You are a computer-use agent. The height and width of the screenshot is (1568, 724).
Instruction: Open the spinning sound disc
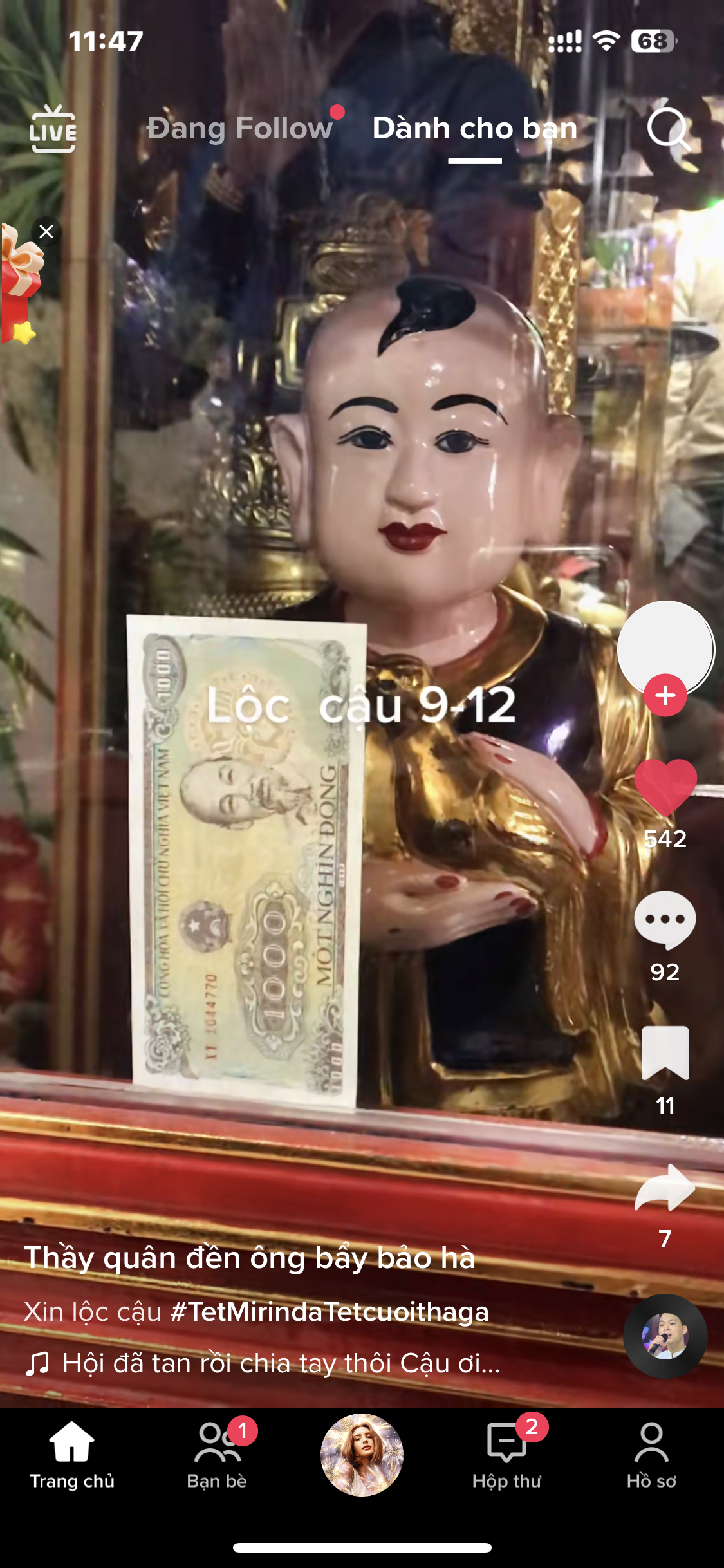click(665, 1336)
